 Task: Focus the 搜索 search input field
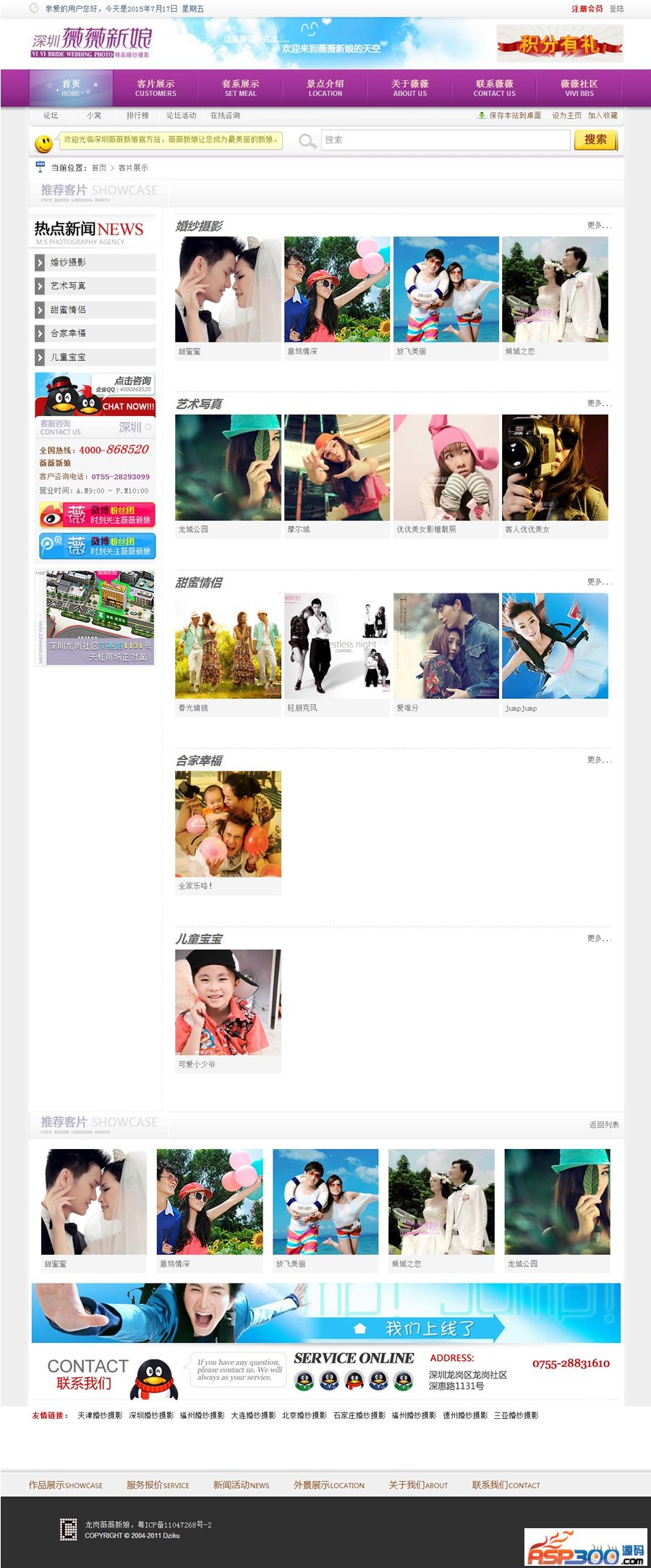click(x=445, y=140)
